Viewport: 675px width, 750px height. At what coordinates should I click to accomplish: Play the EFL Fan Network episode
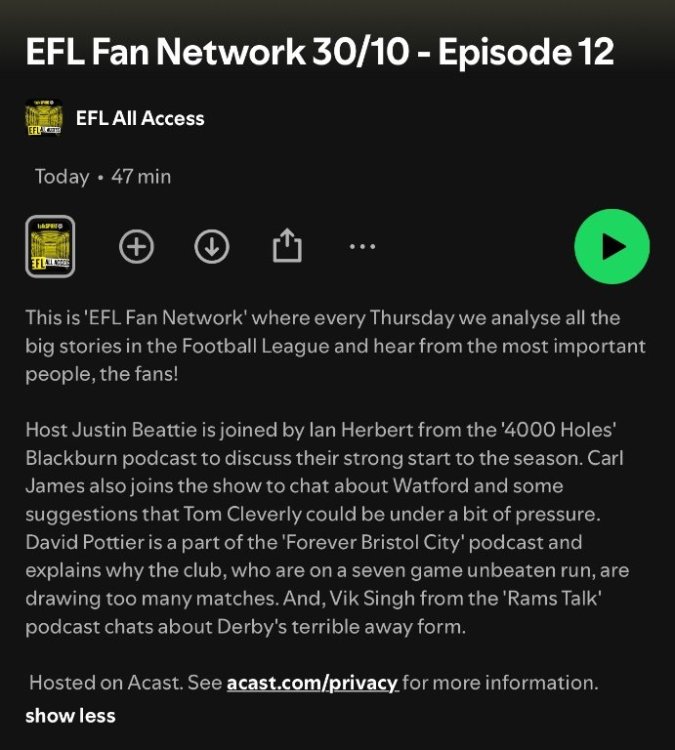(x=611, y=247)
